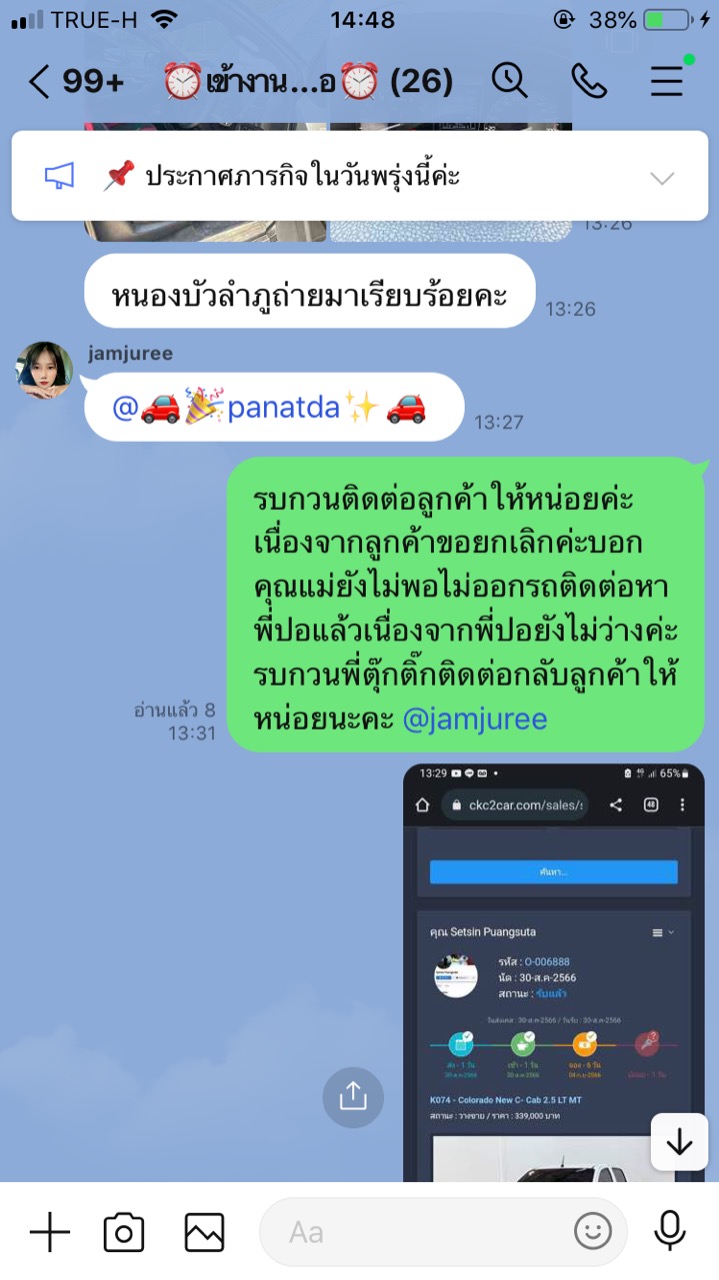Search messages in this chat
The height and width of the screenshot is (1280, 719).
510,81
